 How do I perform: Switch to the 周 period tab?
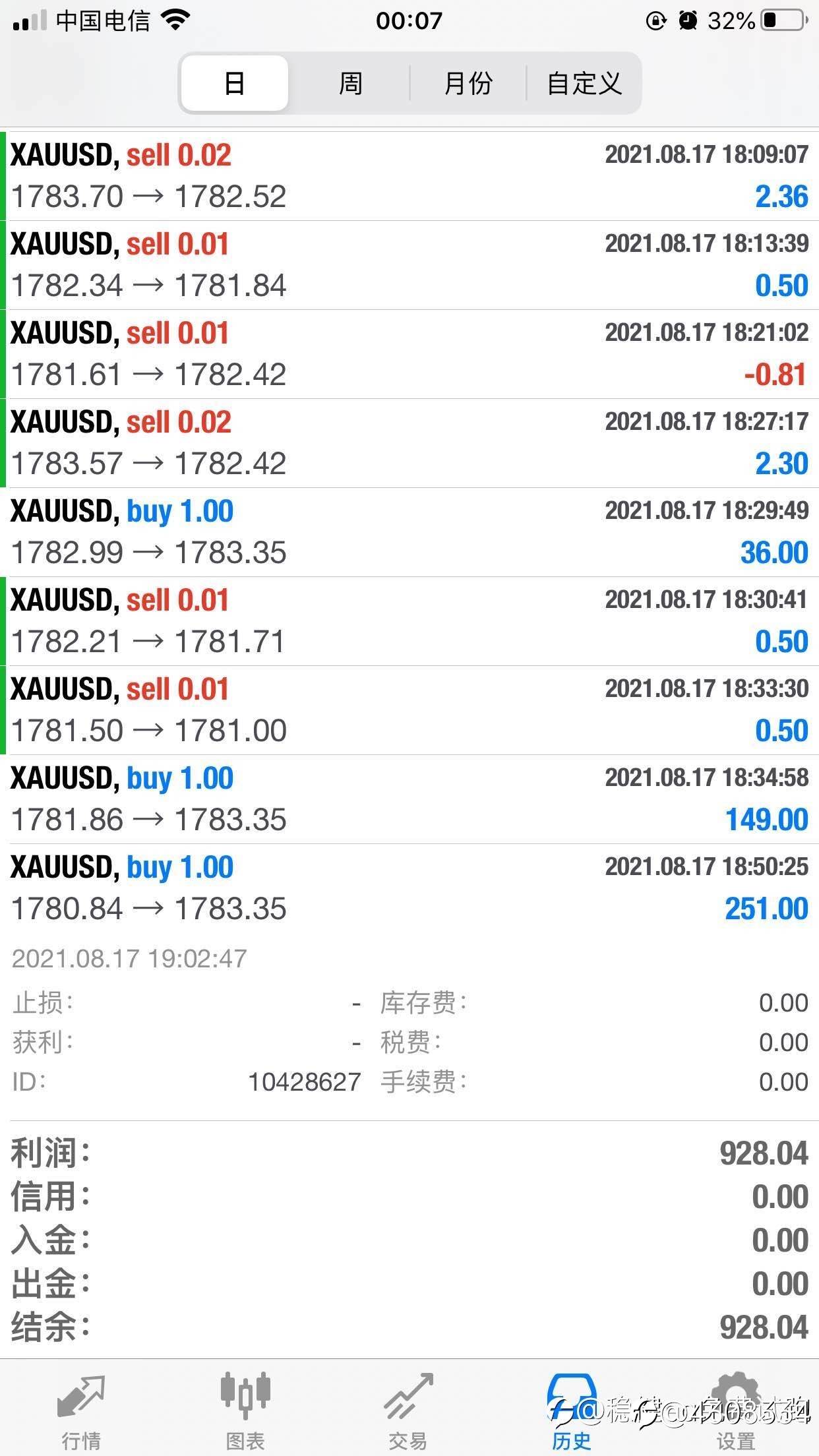(350, 84)
